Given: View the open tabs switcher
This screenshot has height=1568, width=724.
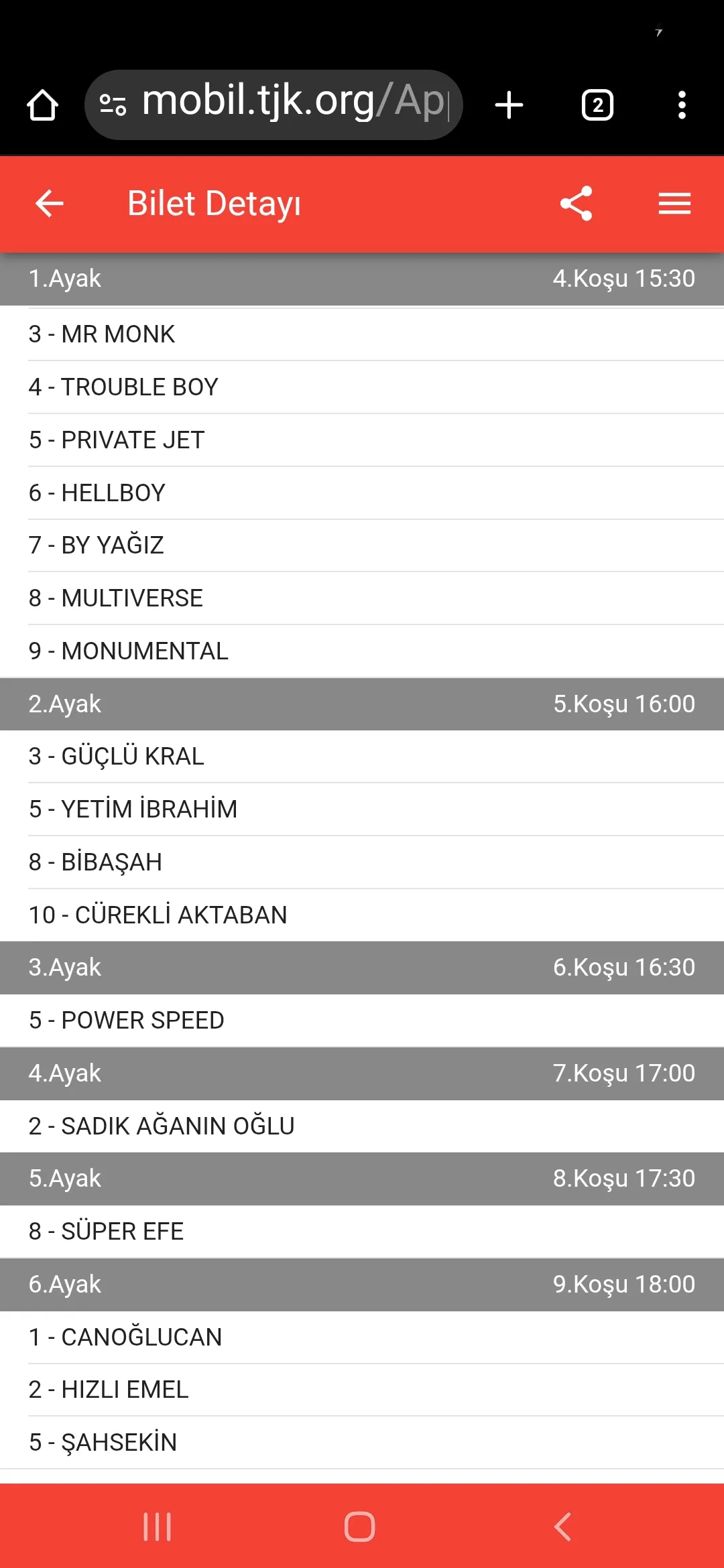Looking at the screenshot, I should (x=597, y=105).
